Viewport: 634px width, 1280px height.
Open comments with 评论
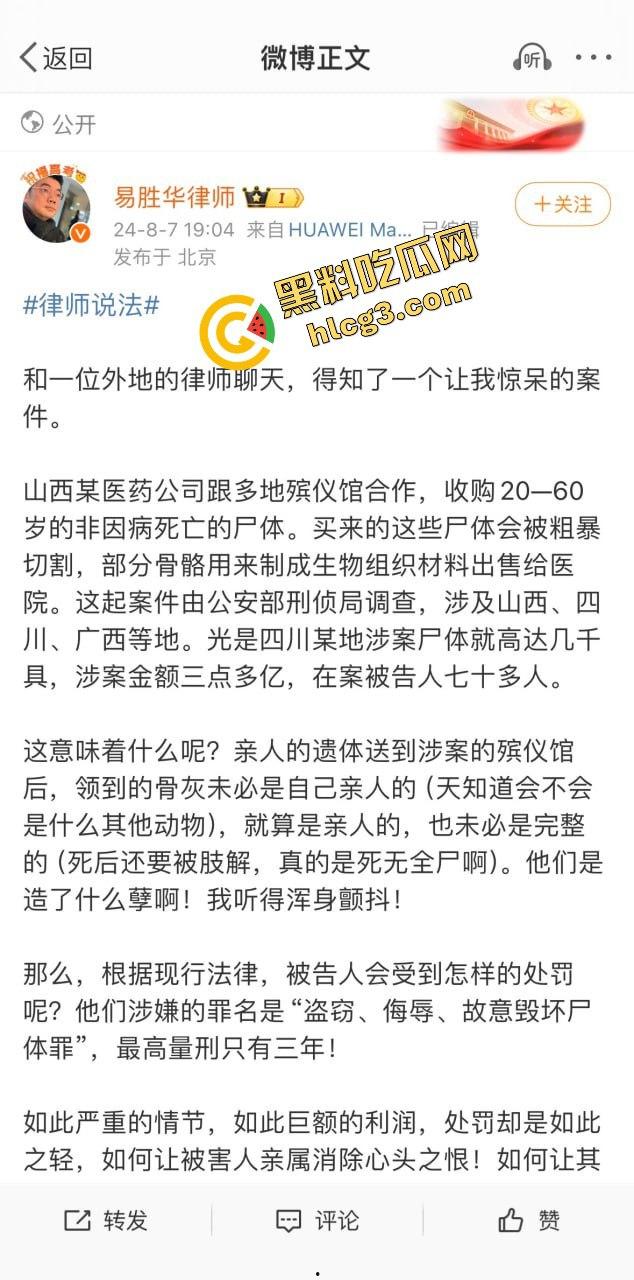coord(317,1220)
